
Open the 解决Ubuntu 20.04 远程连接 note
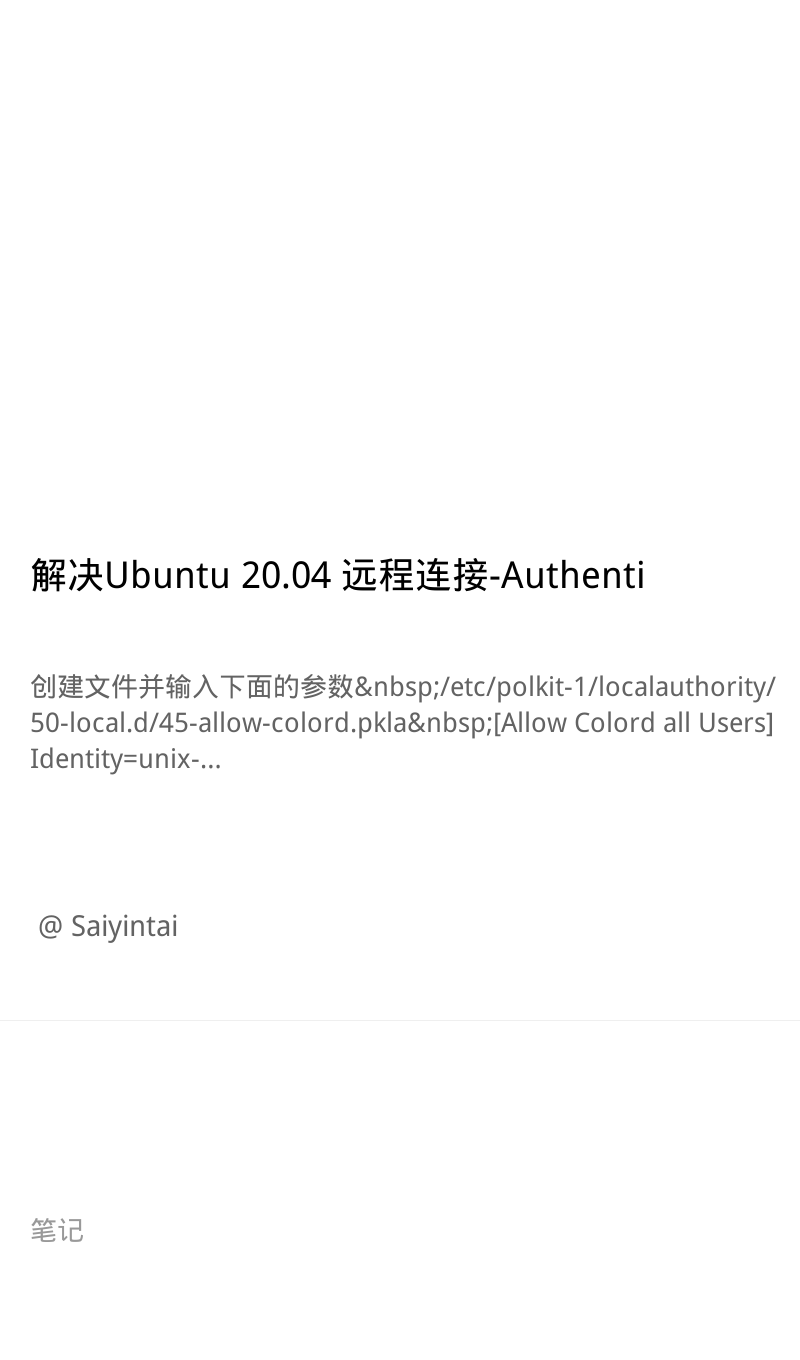[x=338, y=575]
